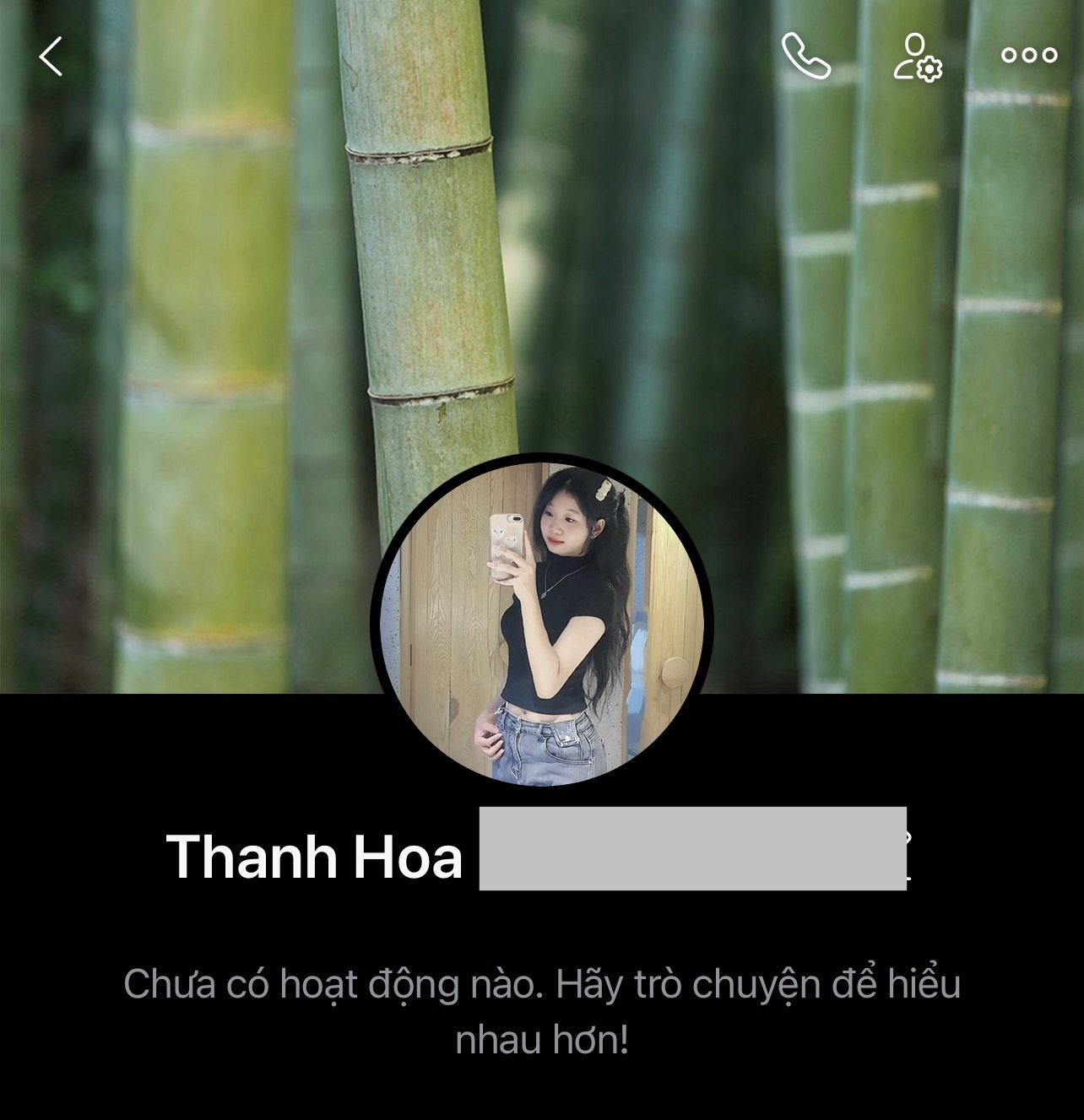Go back using the top-left arrow
1084x1120 pixels.
pos(51,57)
